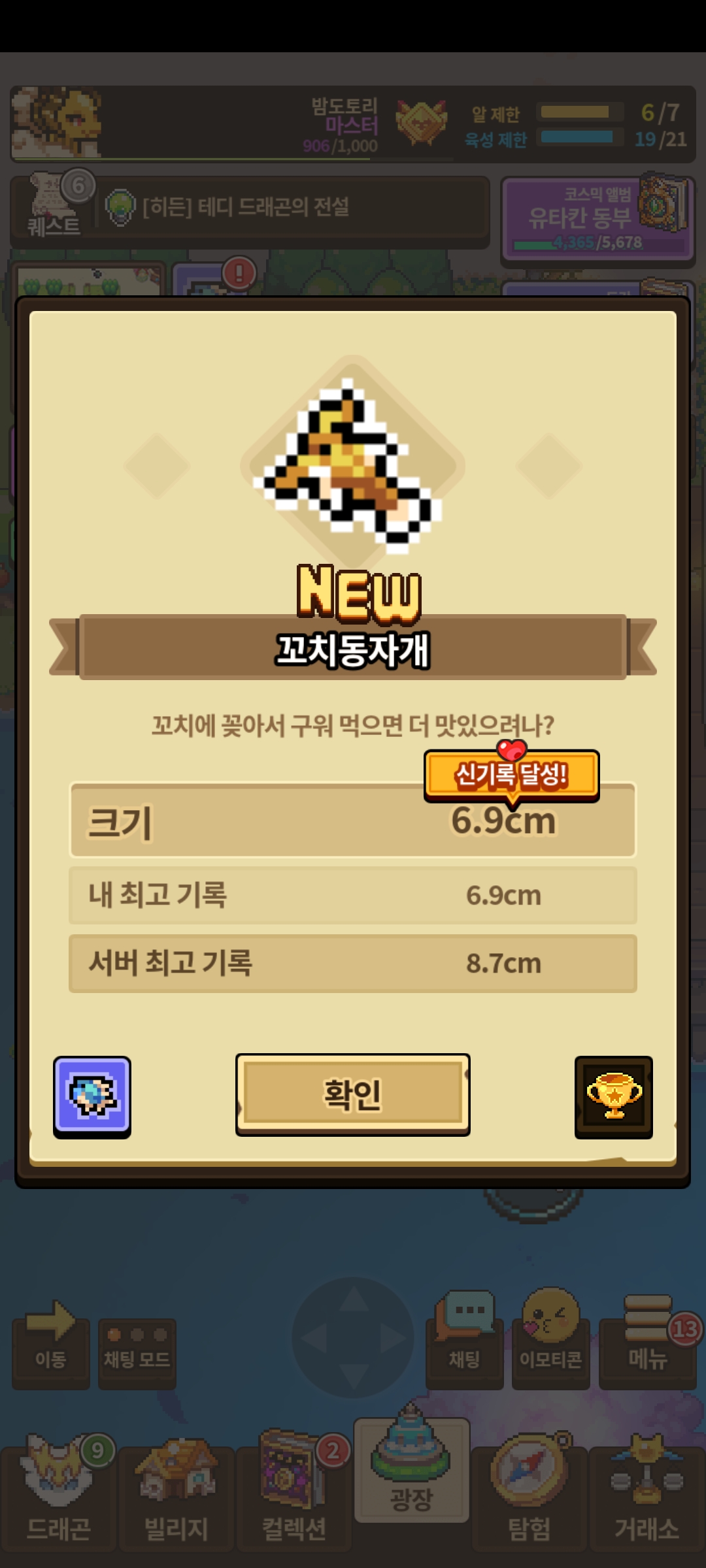This screenshot has width=706, height=1568.
Task: Confirm the dialog with the 확인 button
Action: [x=352, y=1094]
